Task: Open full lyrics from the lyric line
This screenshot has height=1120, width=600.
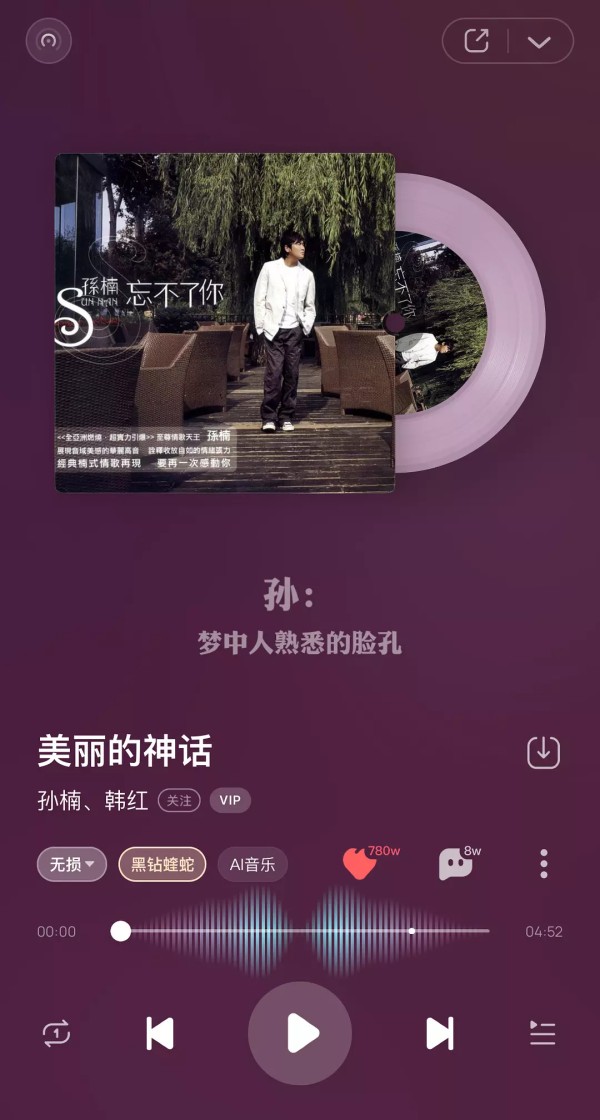Action: 299,642
